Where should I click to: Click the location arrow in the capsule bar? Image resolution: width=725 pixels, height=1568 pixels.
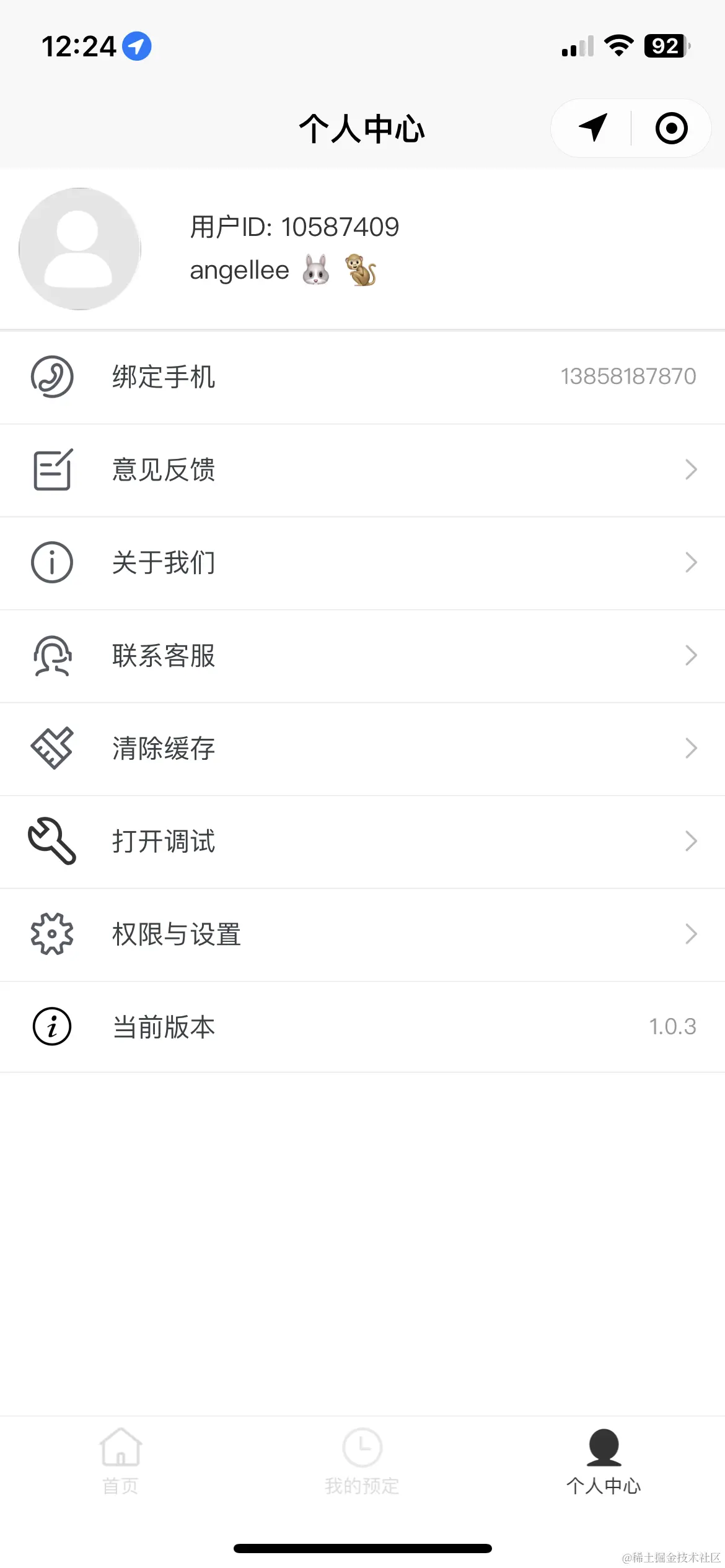point(592,128)
